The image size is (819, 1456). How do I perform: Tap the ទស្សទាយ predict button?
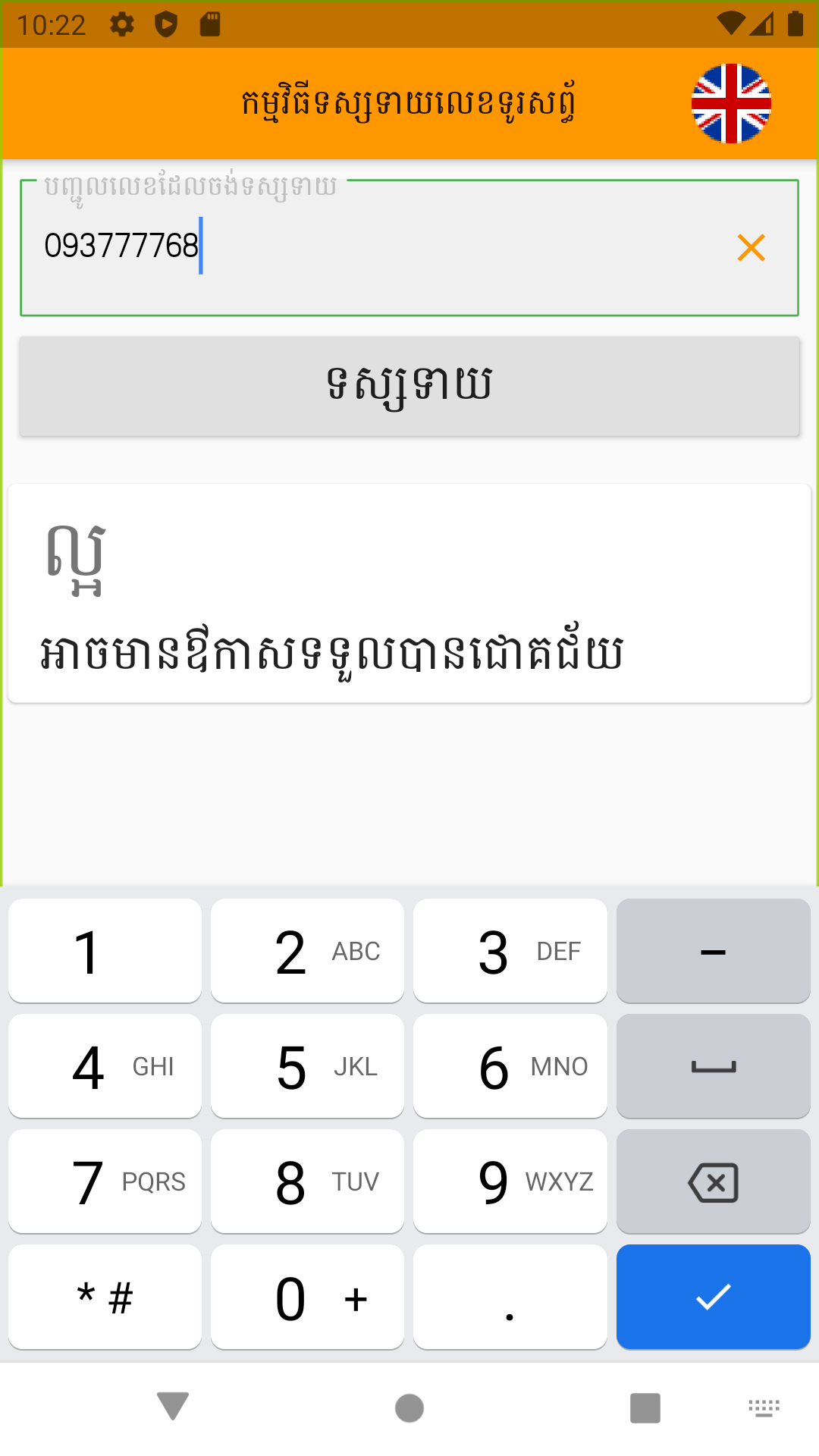pyautogui.click(x=409, y=386)
